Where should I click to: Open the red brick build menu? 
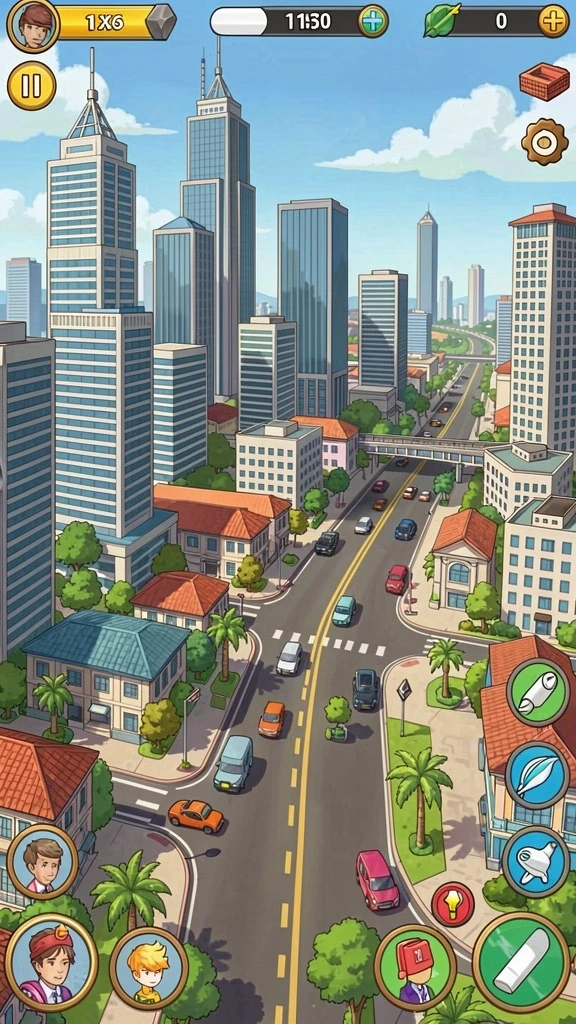(x=544, y=81)
